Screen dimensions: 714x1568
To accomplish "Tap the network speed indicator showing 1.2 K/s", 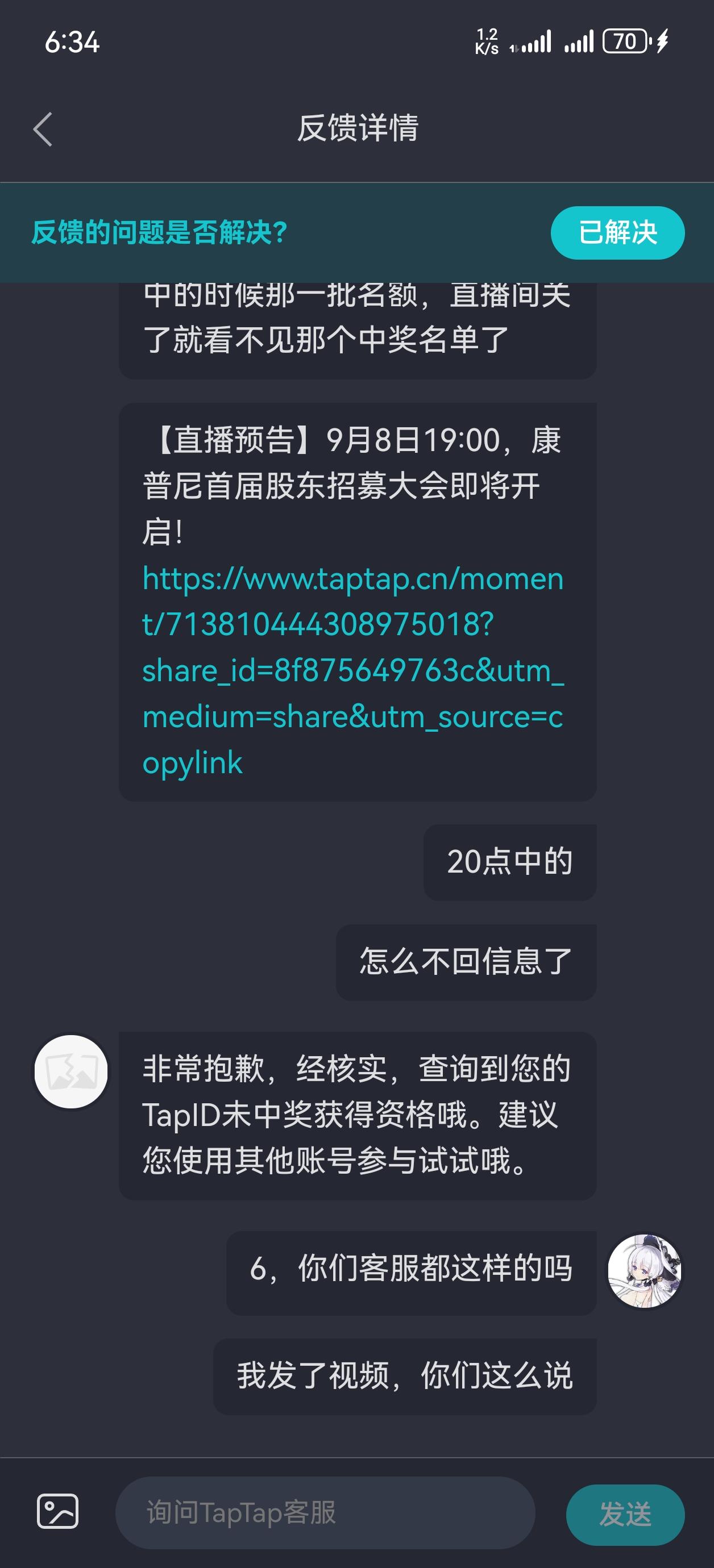I will [x=486, y=40].
